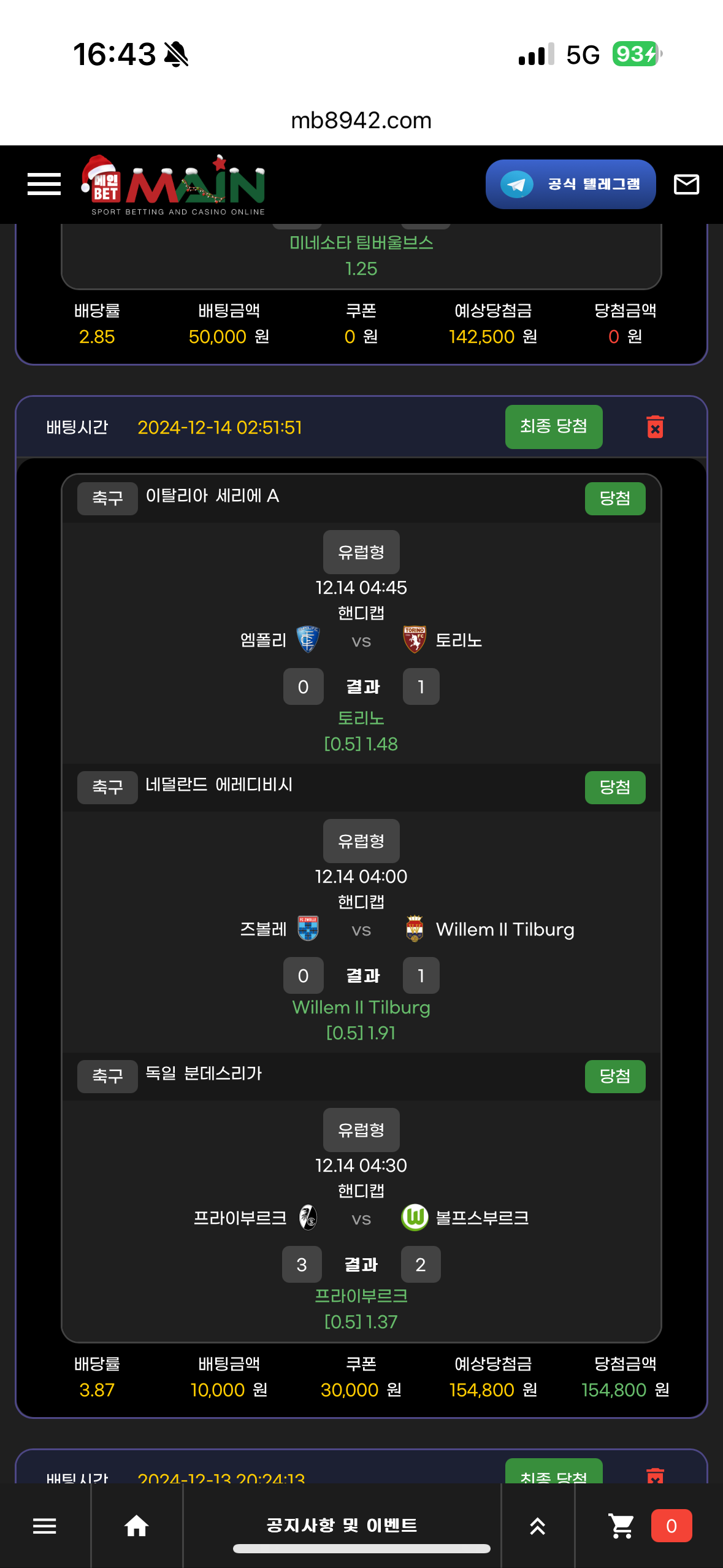The width and height of the screenshot is (723, 1568).
Task: Delete the bet placed 2024-12-14 02:51:51
Action: [655, 427]
